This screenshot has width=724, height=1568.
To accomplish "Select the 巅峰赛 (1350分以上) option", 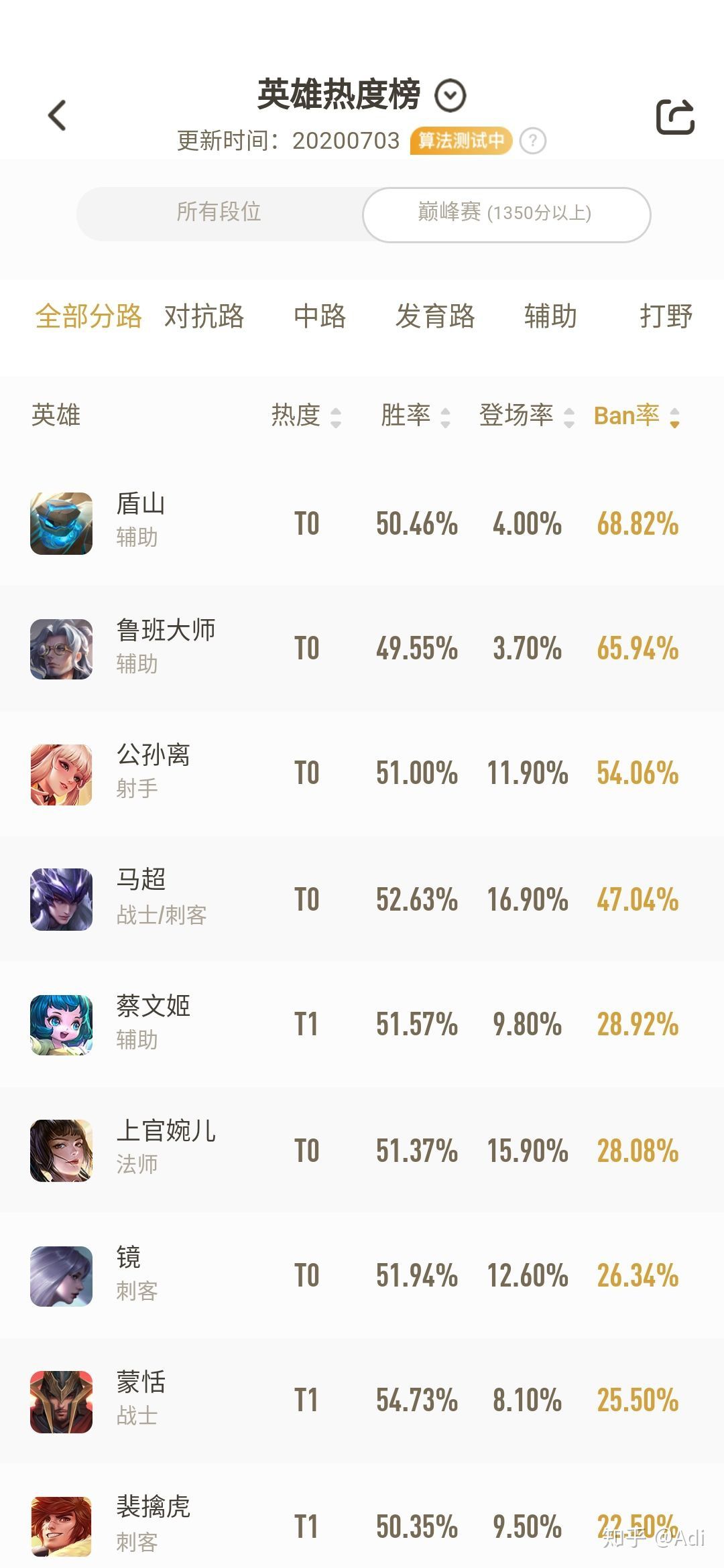I will (x=504, y=213).
